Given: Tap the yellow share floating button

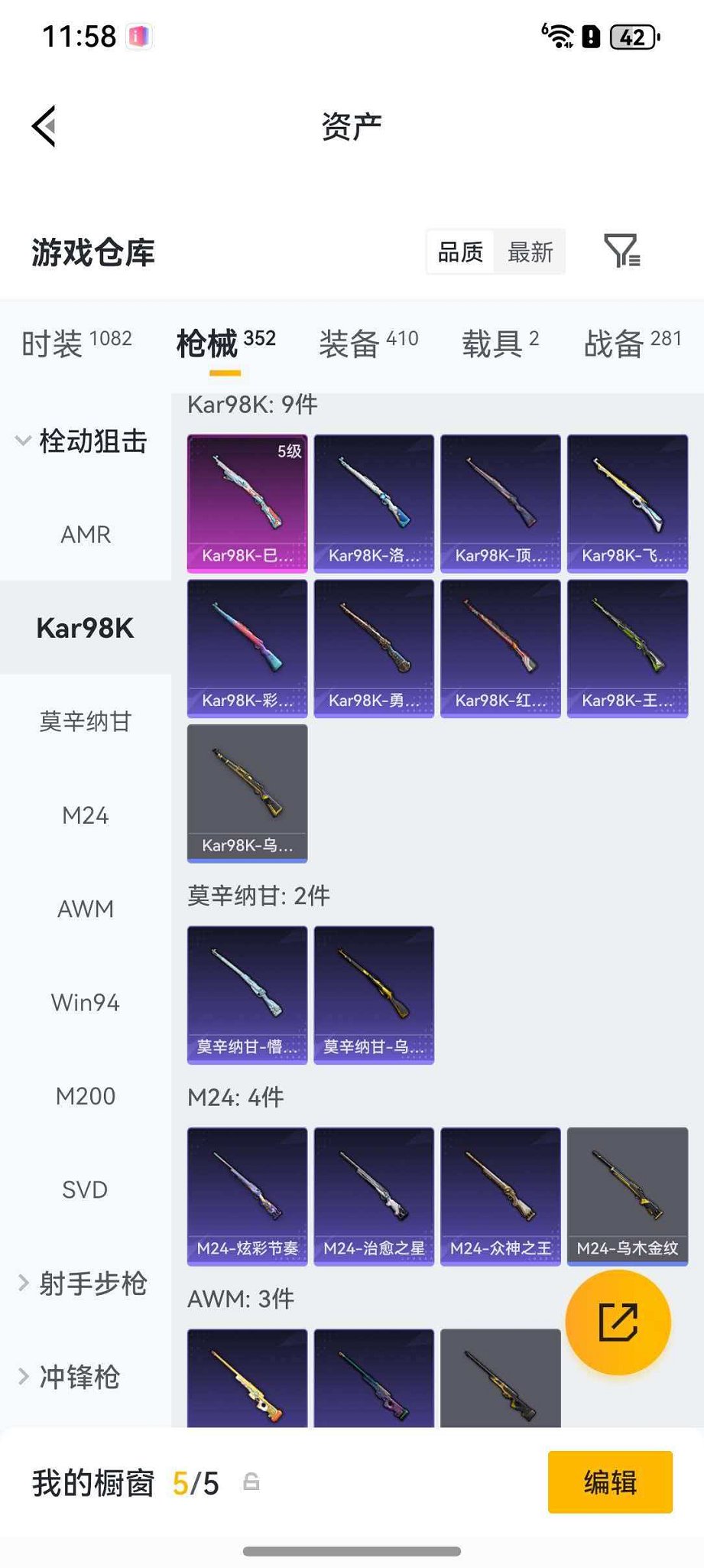Looking at the screenshot, I should tap(618, 1322).
